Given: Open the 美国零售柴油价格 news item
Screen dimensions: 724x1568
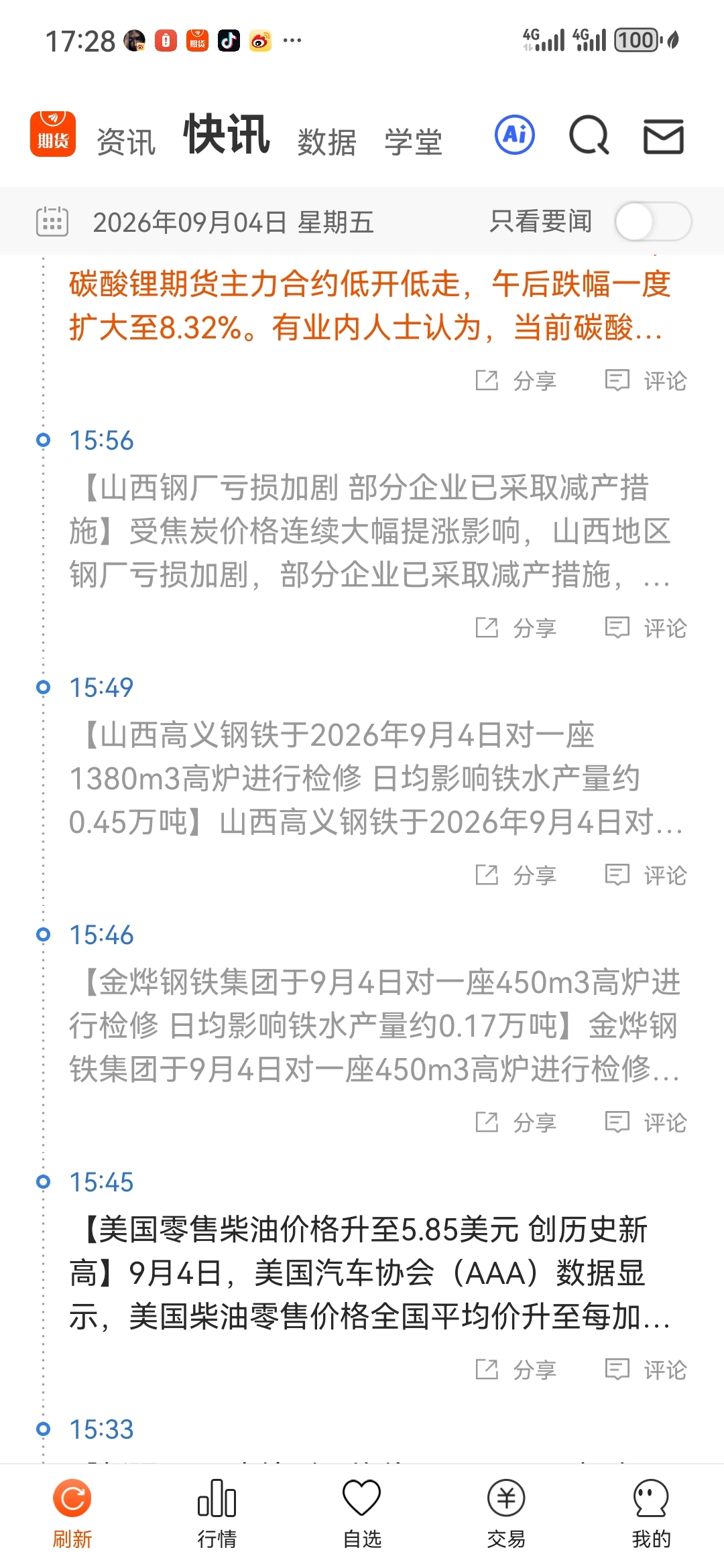Looking at the screenshot, I should point(370,1273).
